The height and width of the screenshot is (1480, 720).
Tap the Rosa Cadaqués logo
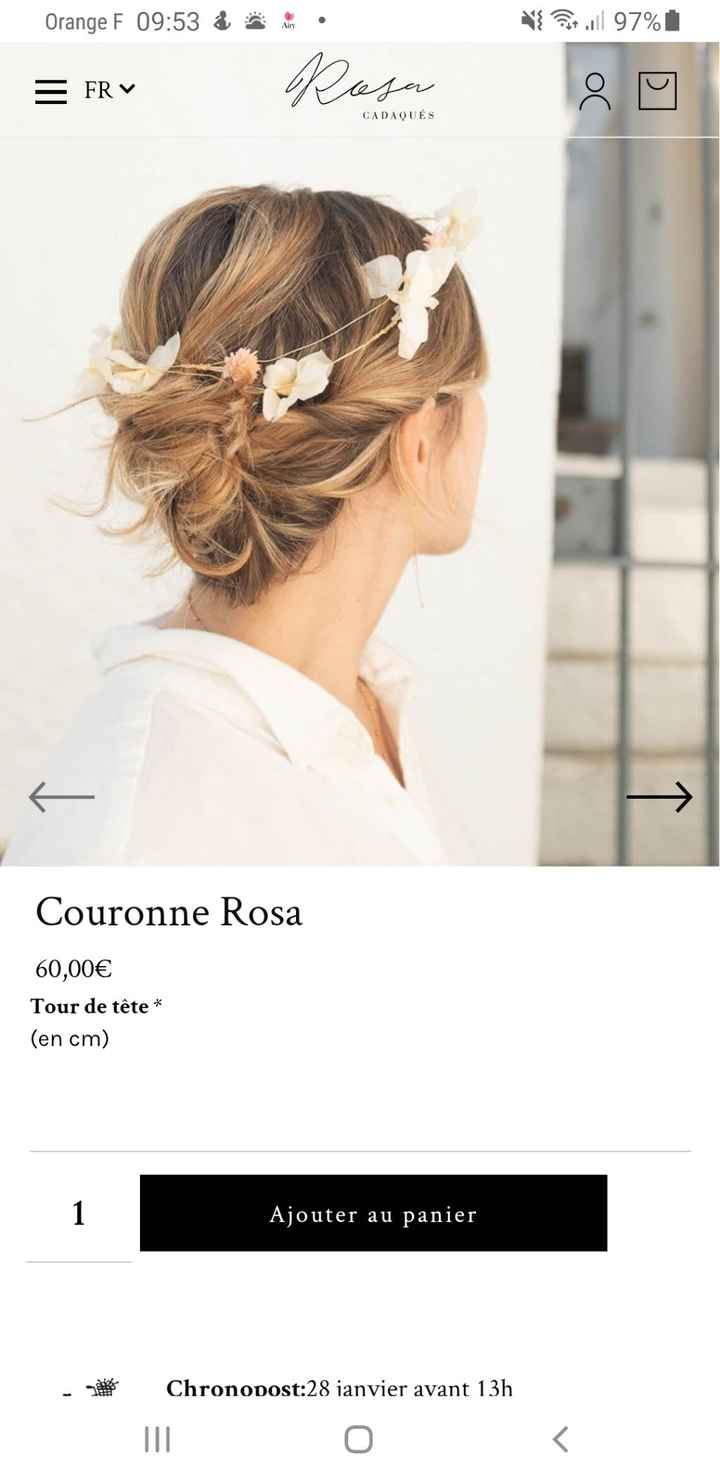point(362,87)
